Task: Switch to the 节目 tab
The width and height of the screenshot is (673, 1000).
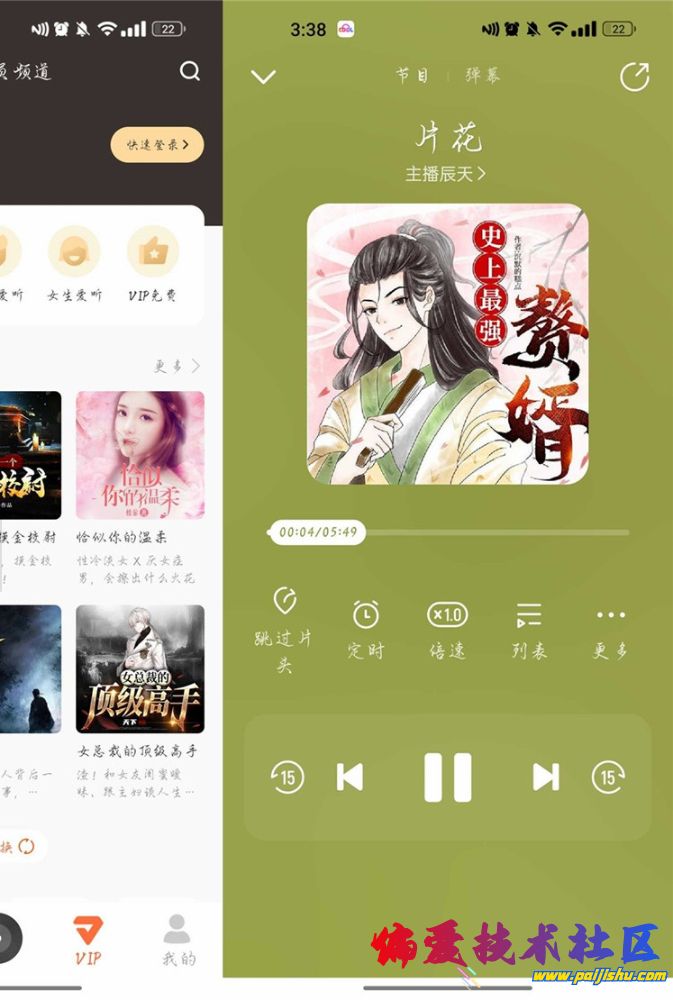Action: [411, 76]
